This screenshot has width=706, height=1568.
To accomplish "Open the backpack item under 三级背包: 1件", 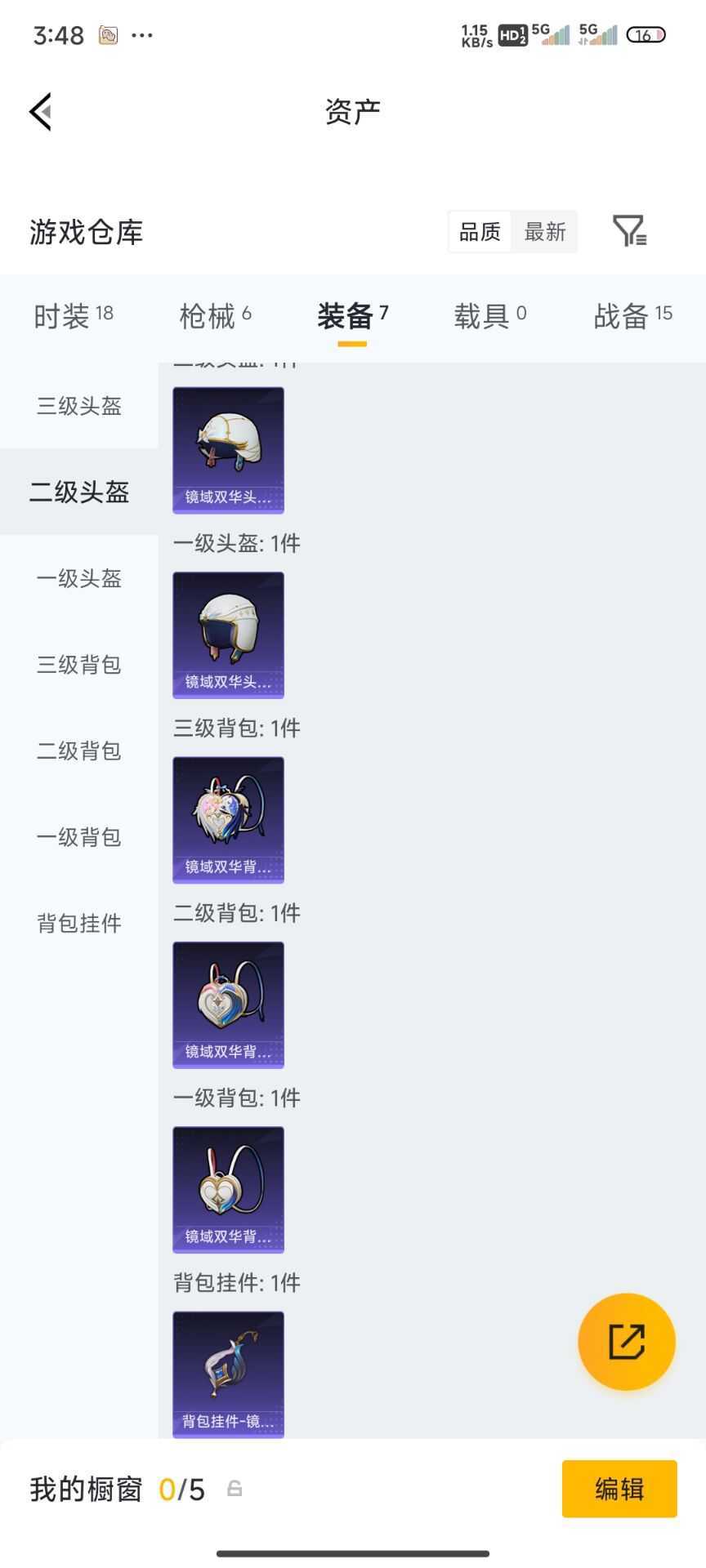I will (228, 819).
